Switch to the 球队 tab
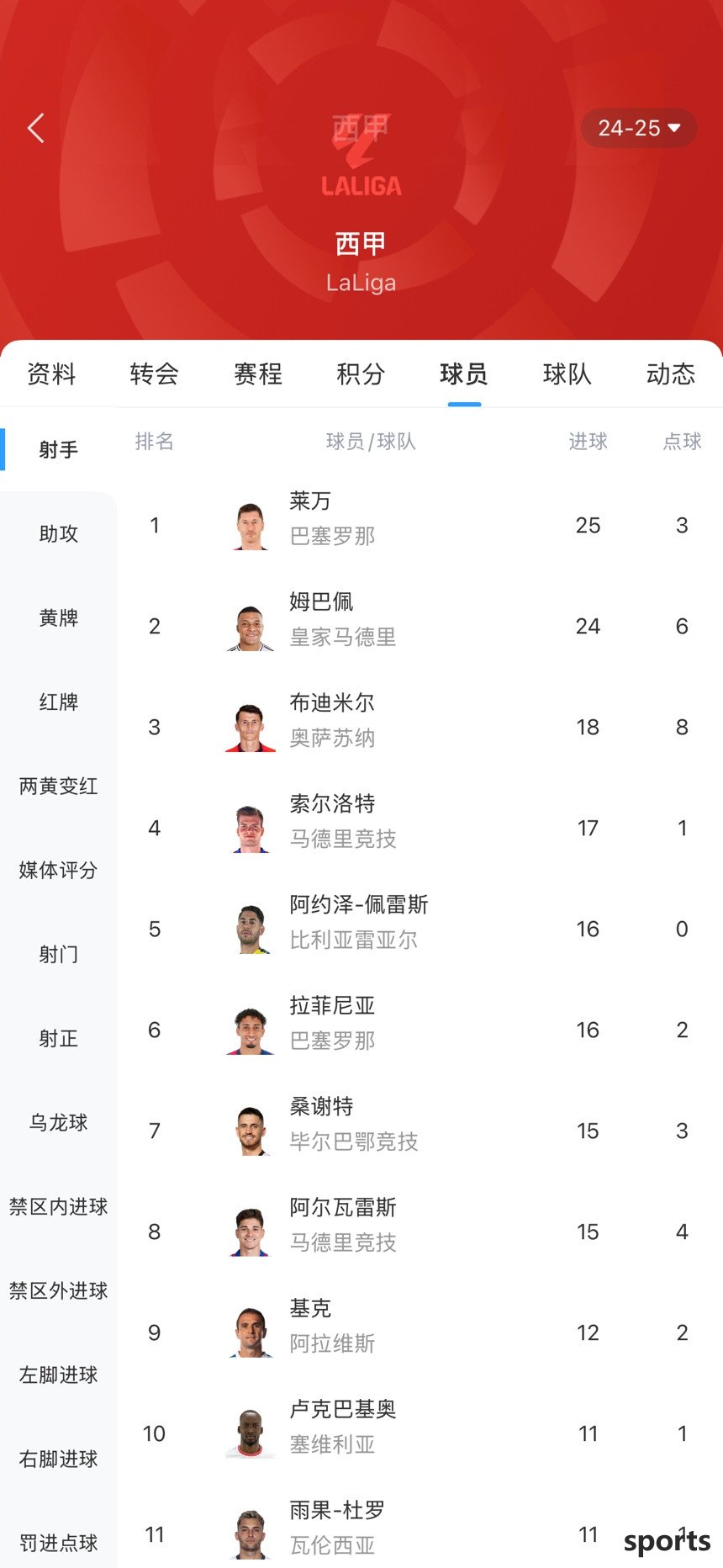Screen dimensions: 723x1568 coord(567,373)
